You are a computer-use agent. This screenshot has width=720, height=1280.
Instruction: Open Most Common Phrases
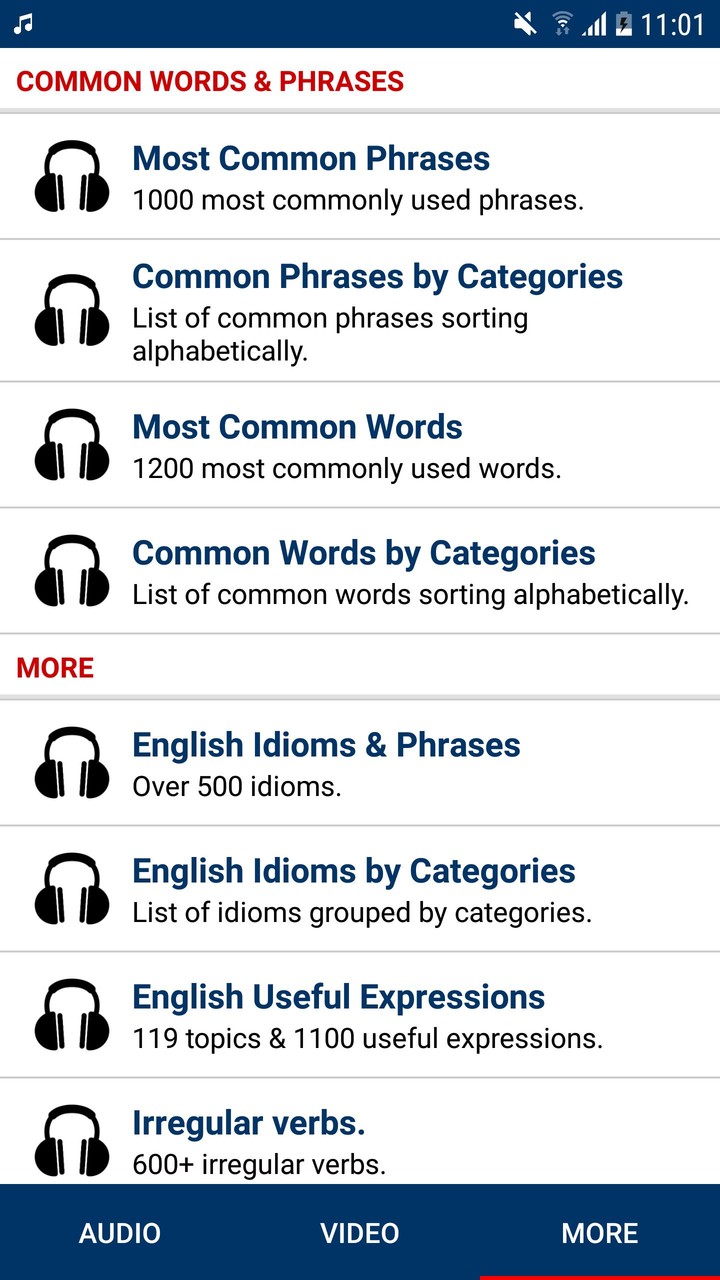point(310,158)
